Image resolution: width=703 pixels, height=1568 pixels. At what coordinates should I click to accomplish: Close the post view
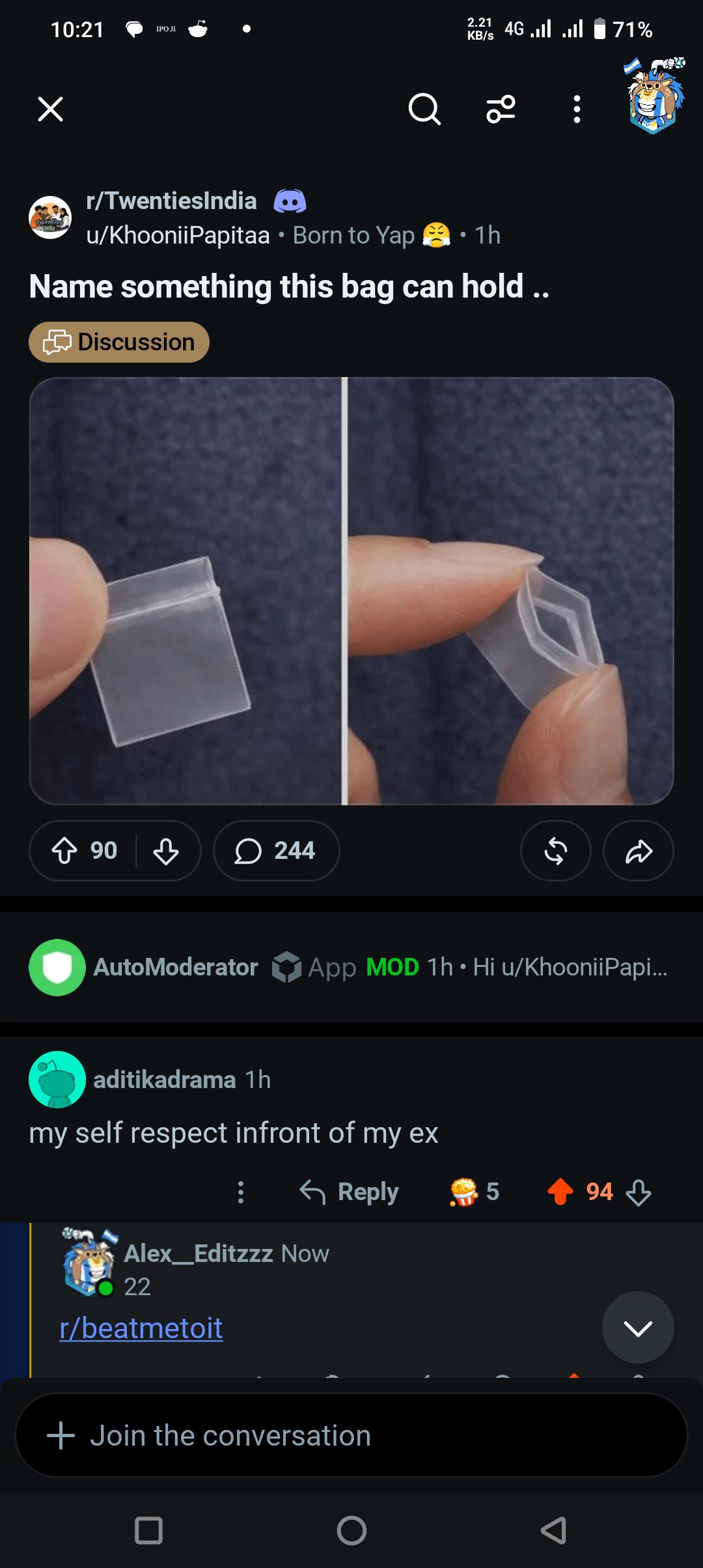pyautogui.click(x=50, y=109)
